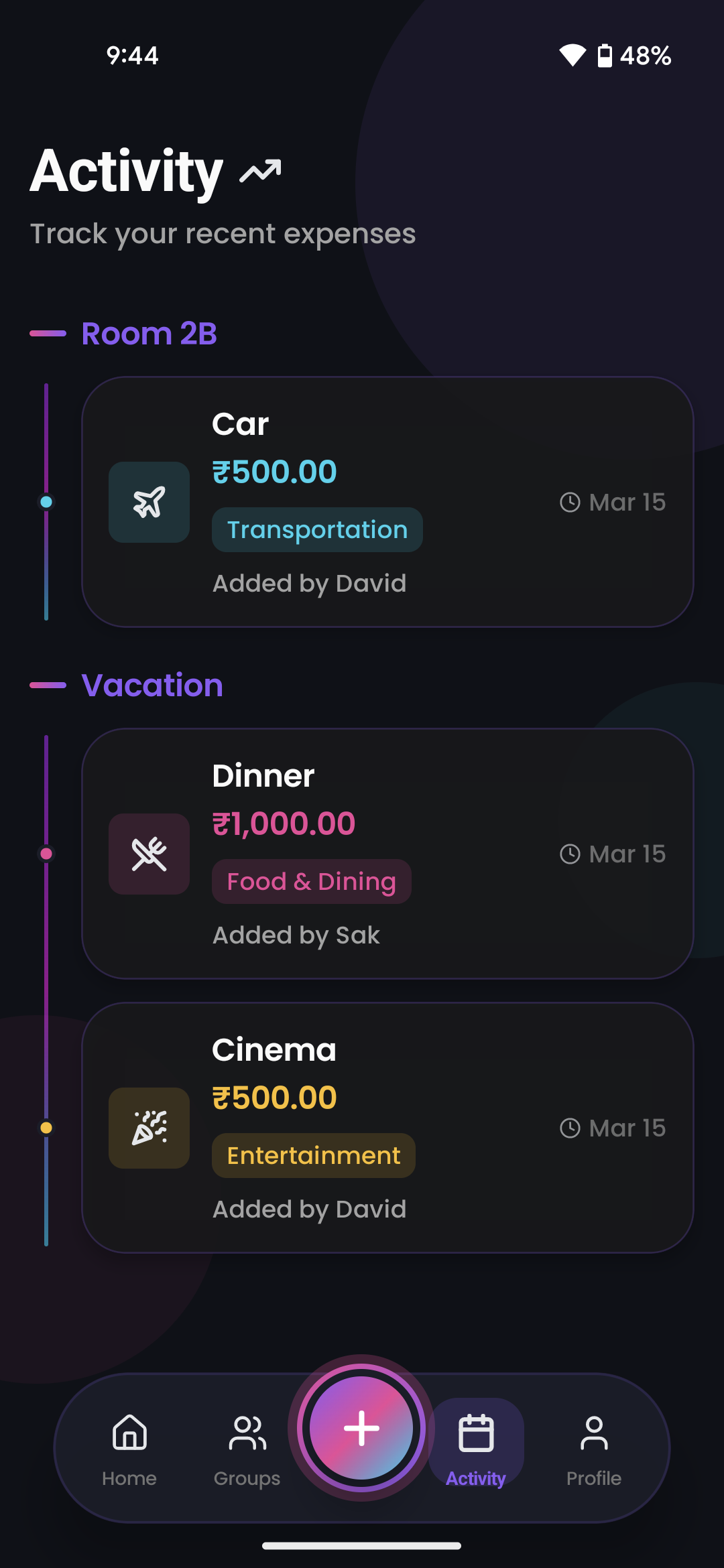Tap the calendar Activity icon in nav bar
This screenshot has height=1568, width=724.
tap(477, 1434)
